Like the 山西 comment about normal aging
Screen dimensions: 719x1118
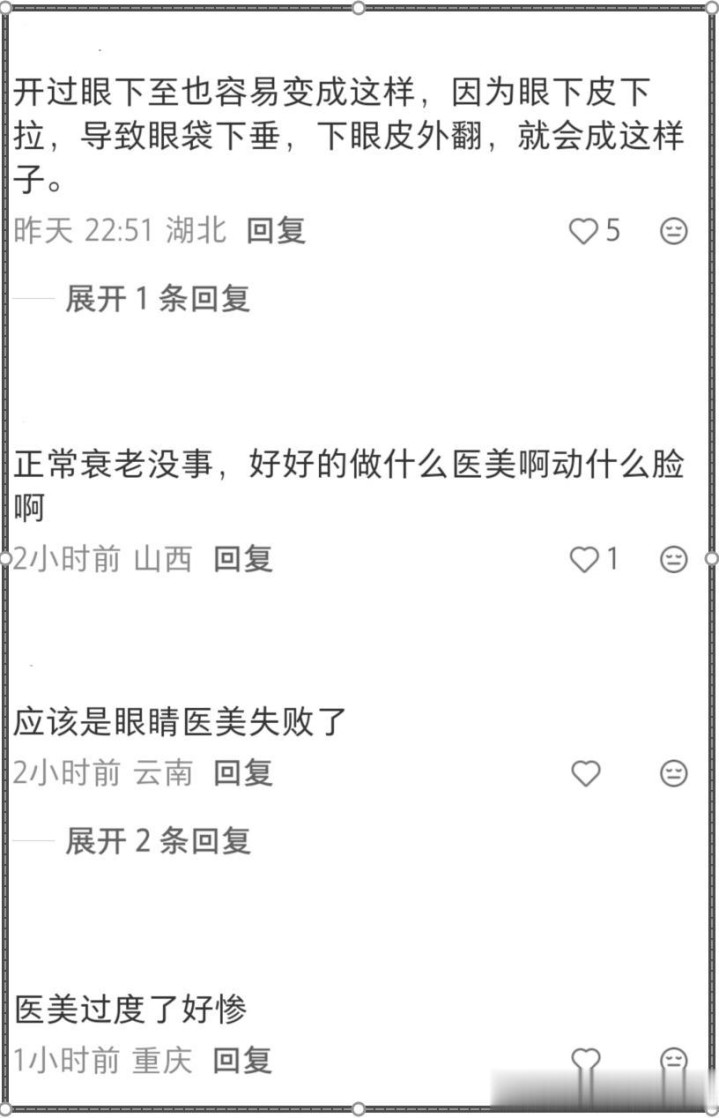coord(584,560)
